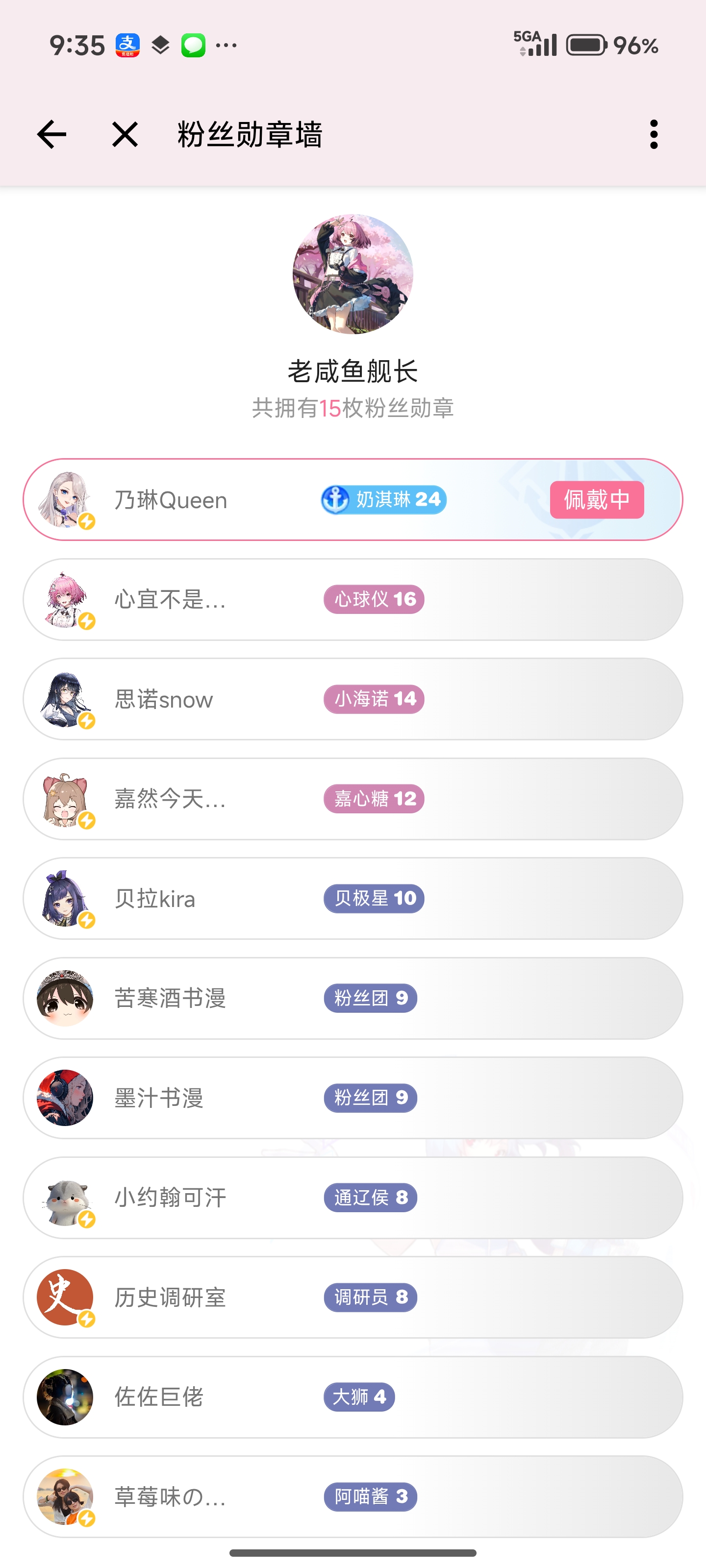Close the 粉丝勋章墙 page

tap(125, 134)
